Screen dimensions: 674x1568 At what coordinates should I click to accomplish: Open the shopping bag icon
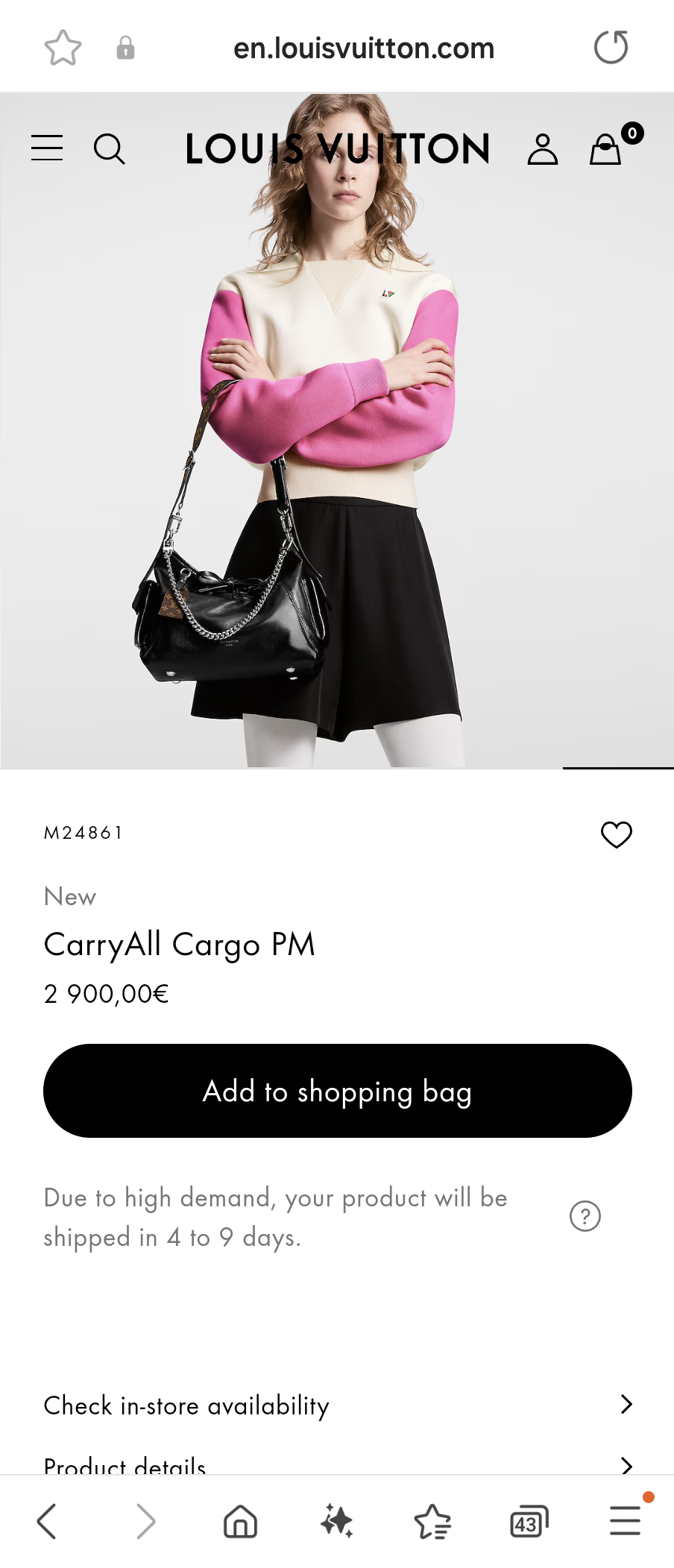607,148
